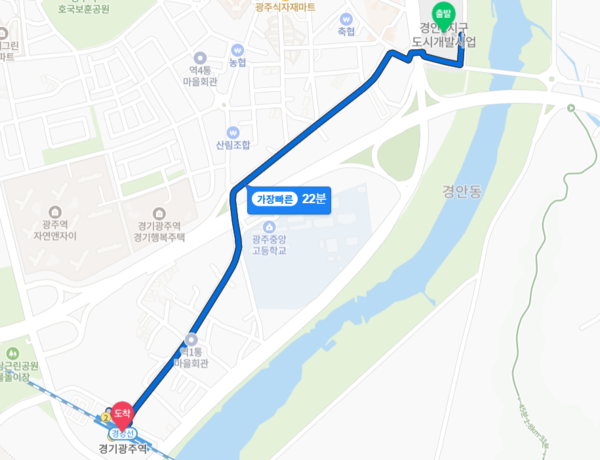Open 광주역 자연앤자이 apartment marker
Image resolution: width=600 pixels, height=460 pixels.
[54, 212]
